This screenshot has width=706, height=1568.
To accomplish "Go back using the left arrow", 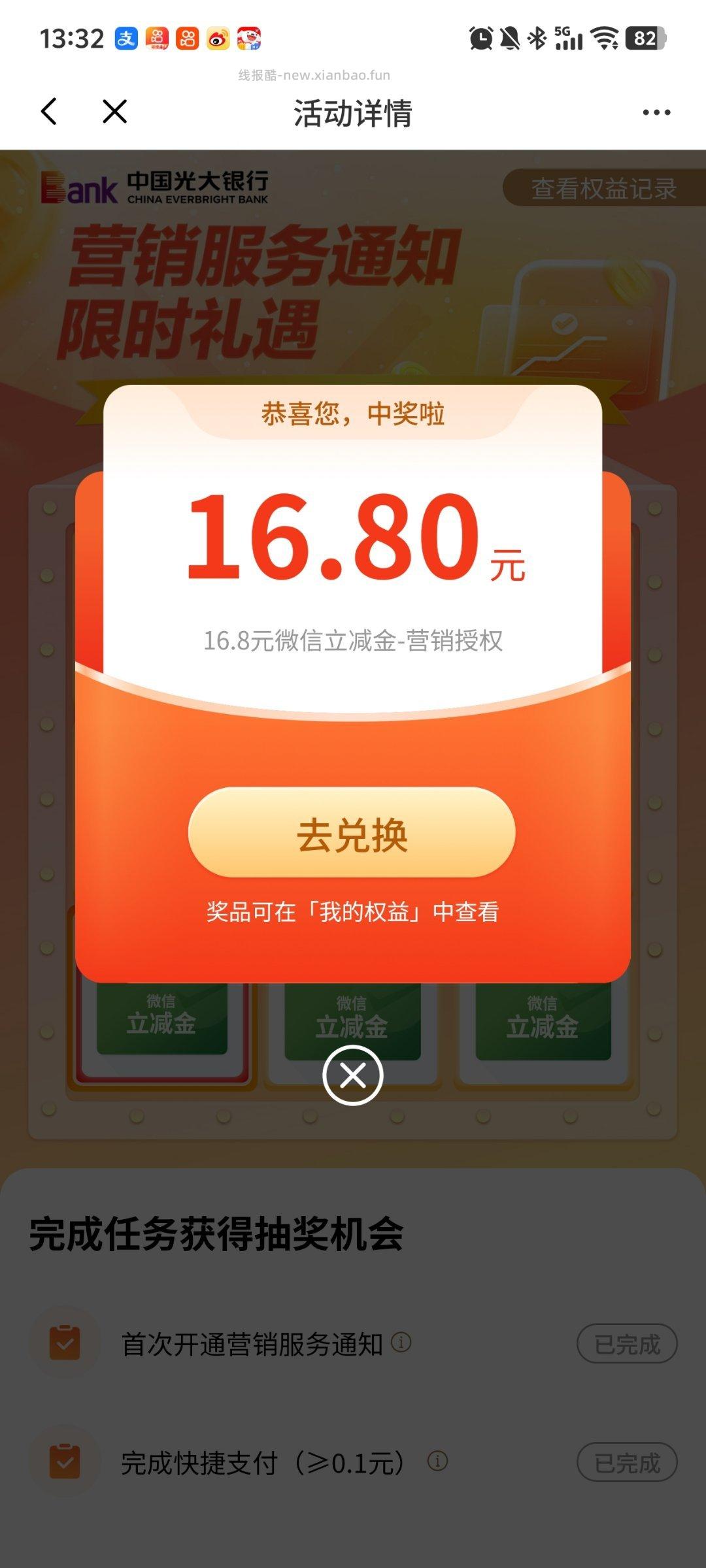I will coord(49,112).
